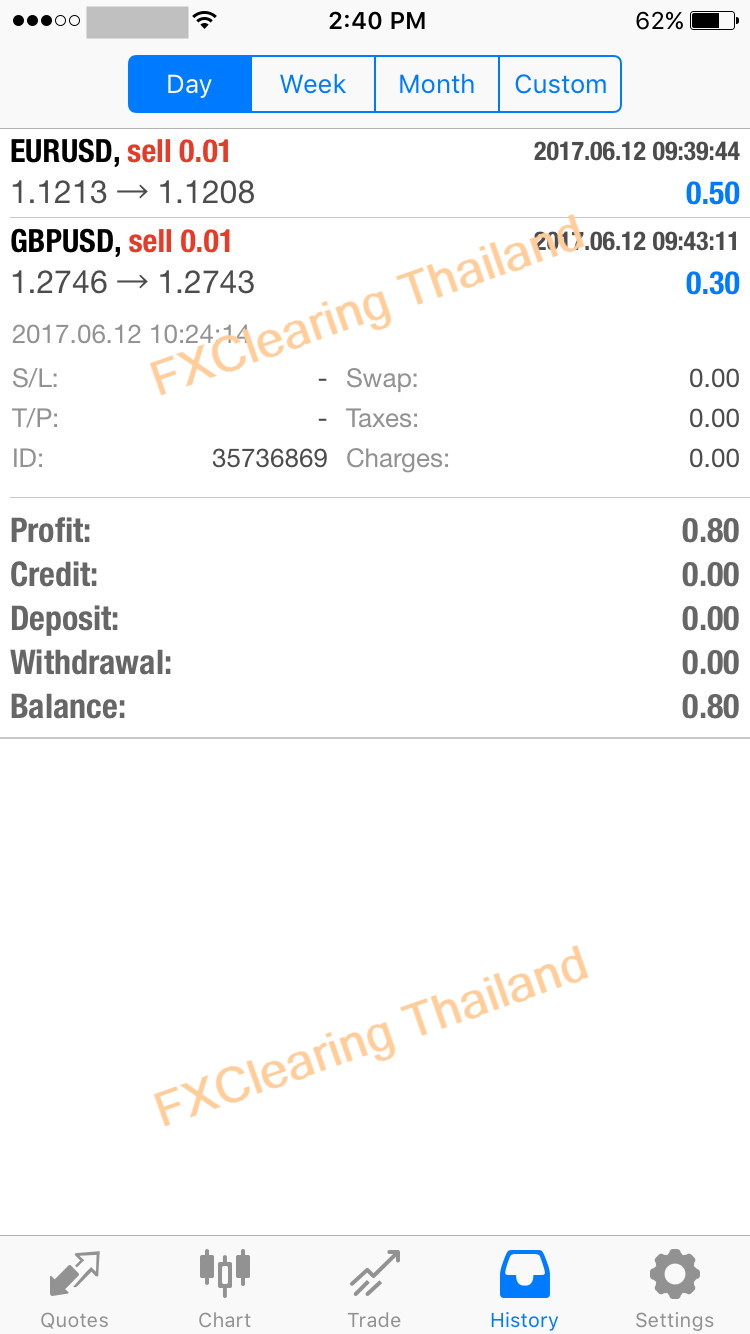Tap the History tab
The height and width of the screenshot is (1334, 750).
tap(524, 1288)
